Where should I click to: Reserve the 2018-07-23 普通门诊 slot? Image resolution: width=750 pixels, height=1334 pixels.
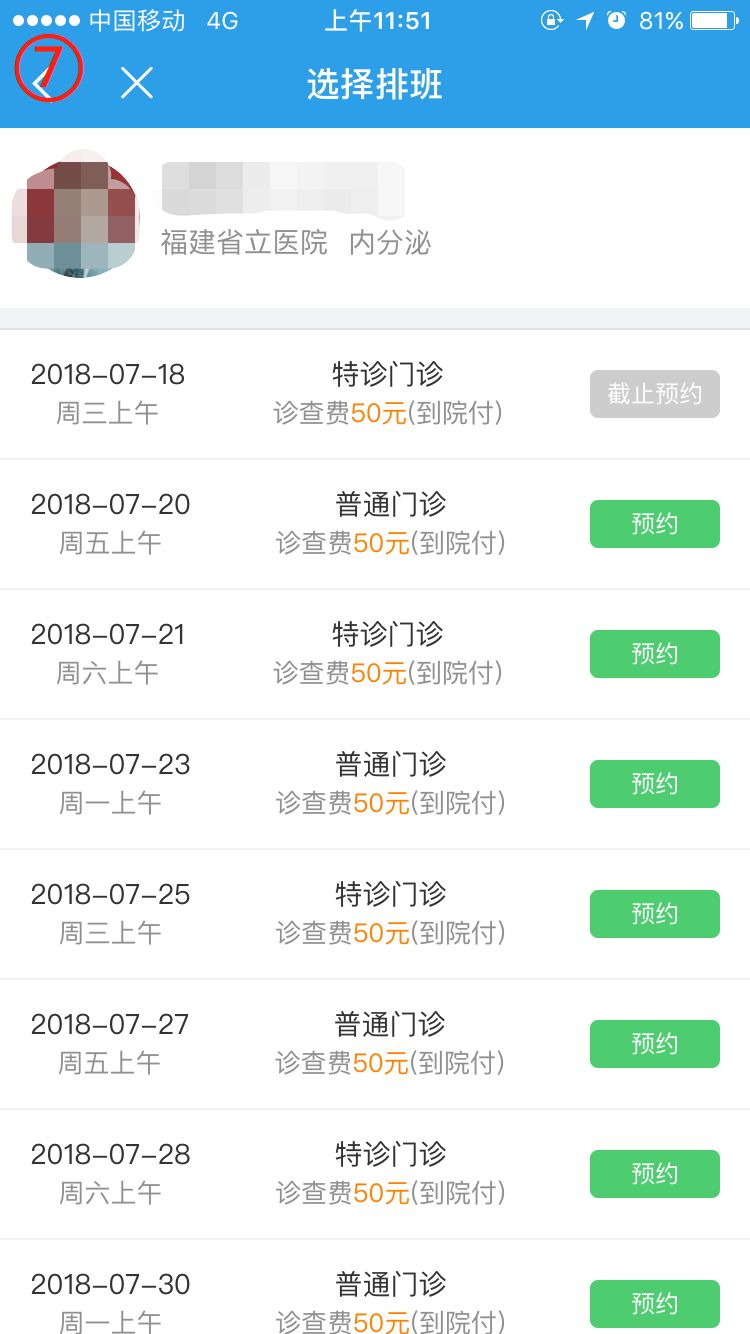[x=654, y=784]
